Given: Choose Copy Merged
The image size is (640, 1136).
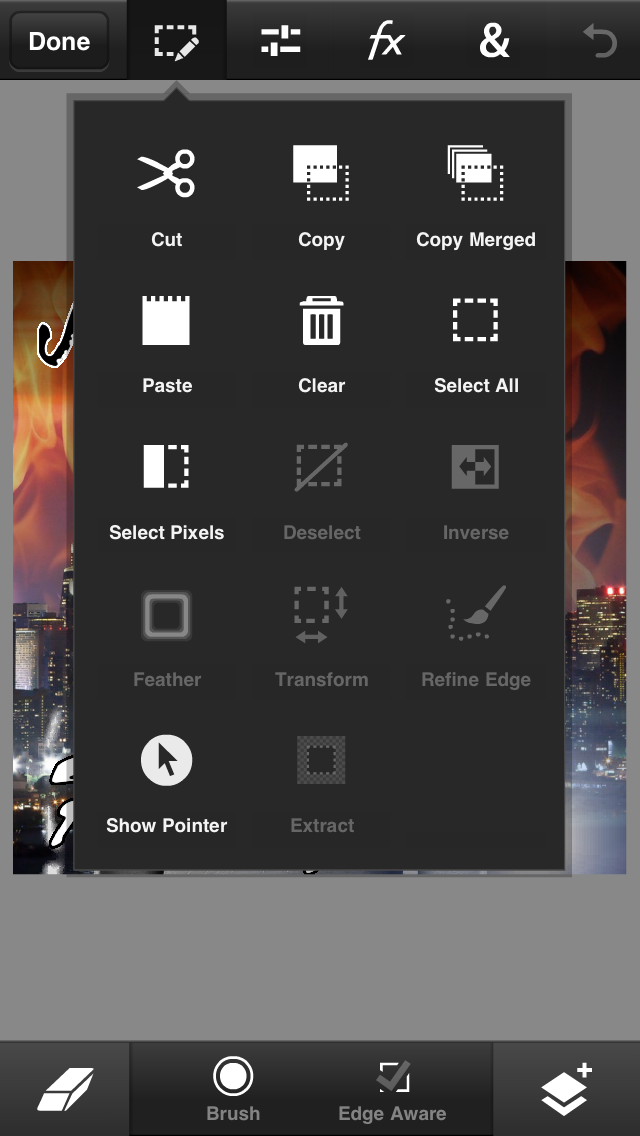Looking at the screenshot, I should pyautogui.click(x=475, y=195).
